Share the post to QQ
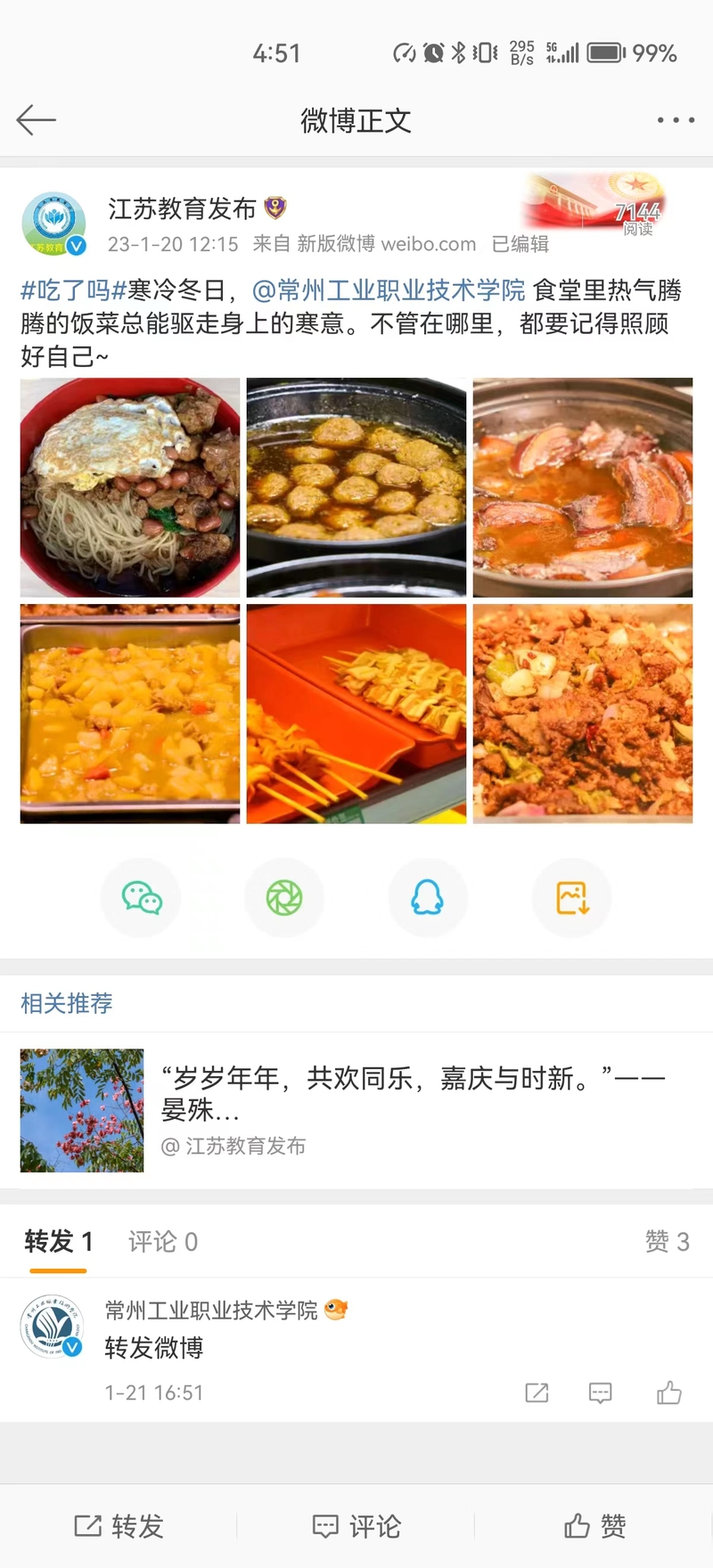713x1568 pixels. click(428, 898)
